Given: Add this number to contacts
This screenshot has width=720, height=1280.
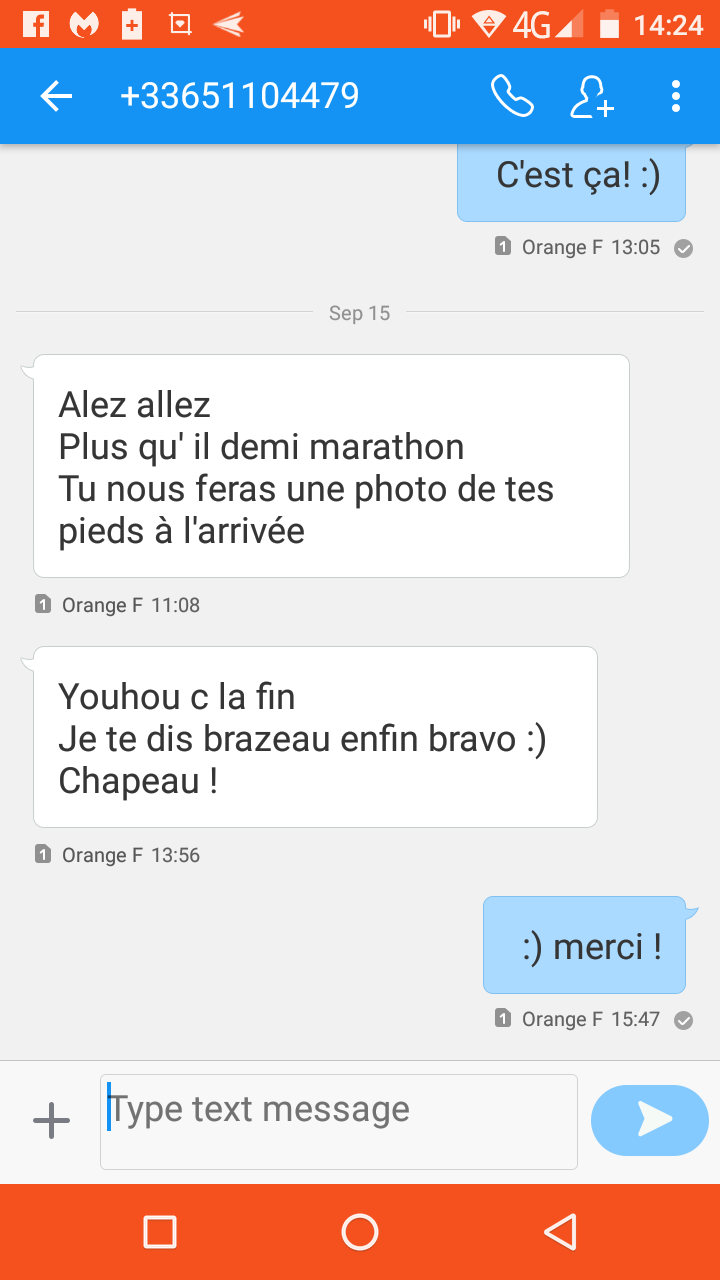Looking at the screenshot, I should point(591,96).
